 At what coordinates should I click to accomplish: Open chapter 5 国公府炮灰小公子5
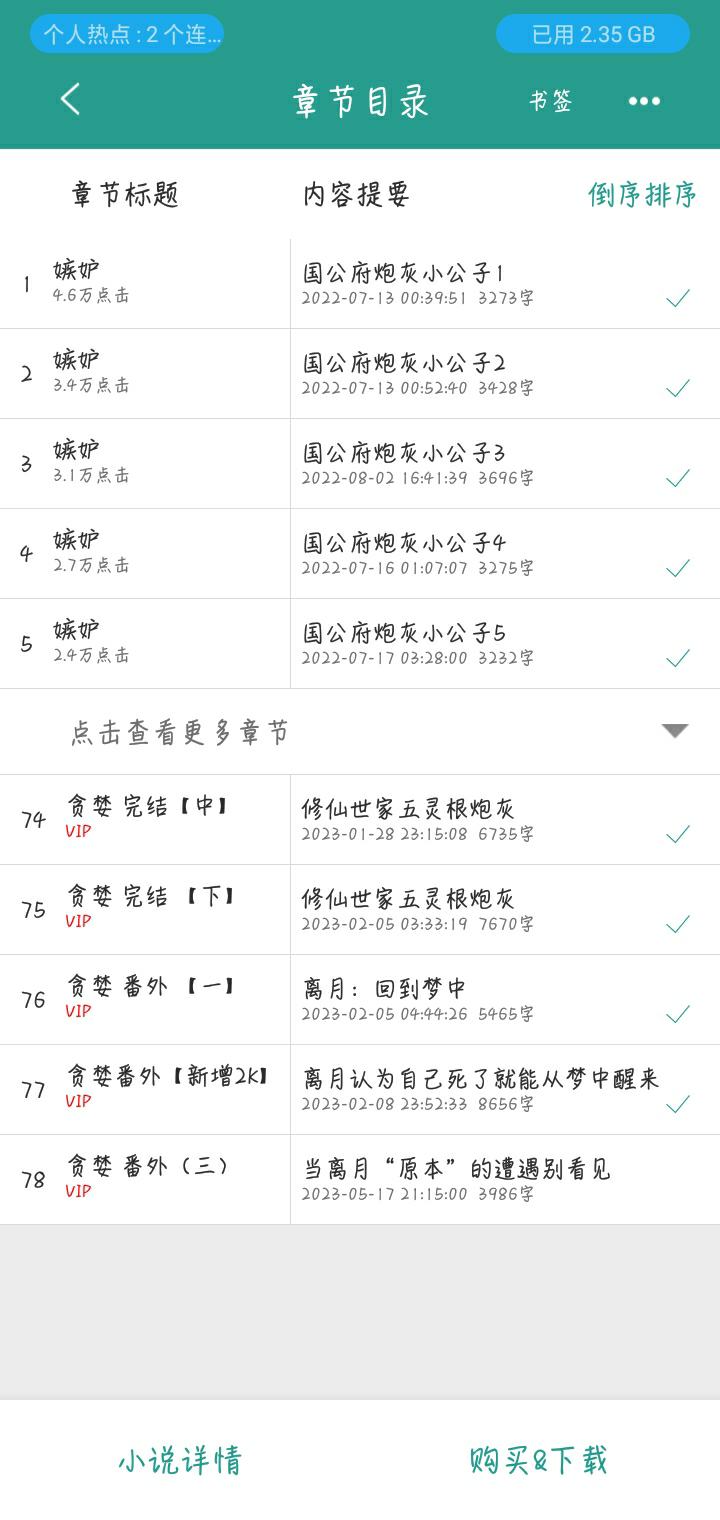click(x=360, y=644)
